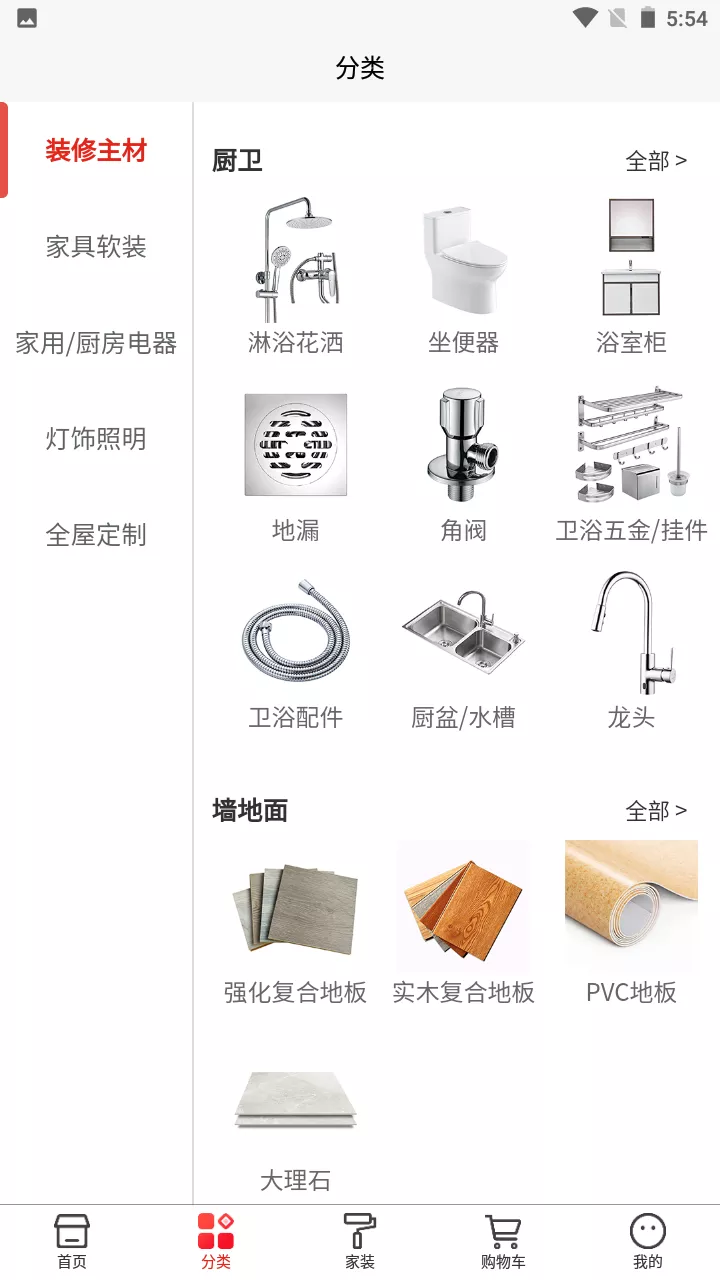The height and width of the screenshot is (1280, 720).
Task: Choose the 全屋定制 category
Action: click(96, 535)
